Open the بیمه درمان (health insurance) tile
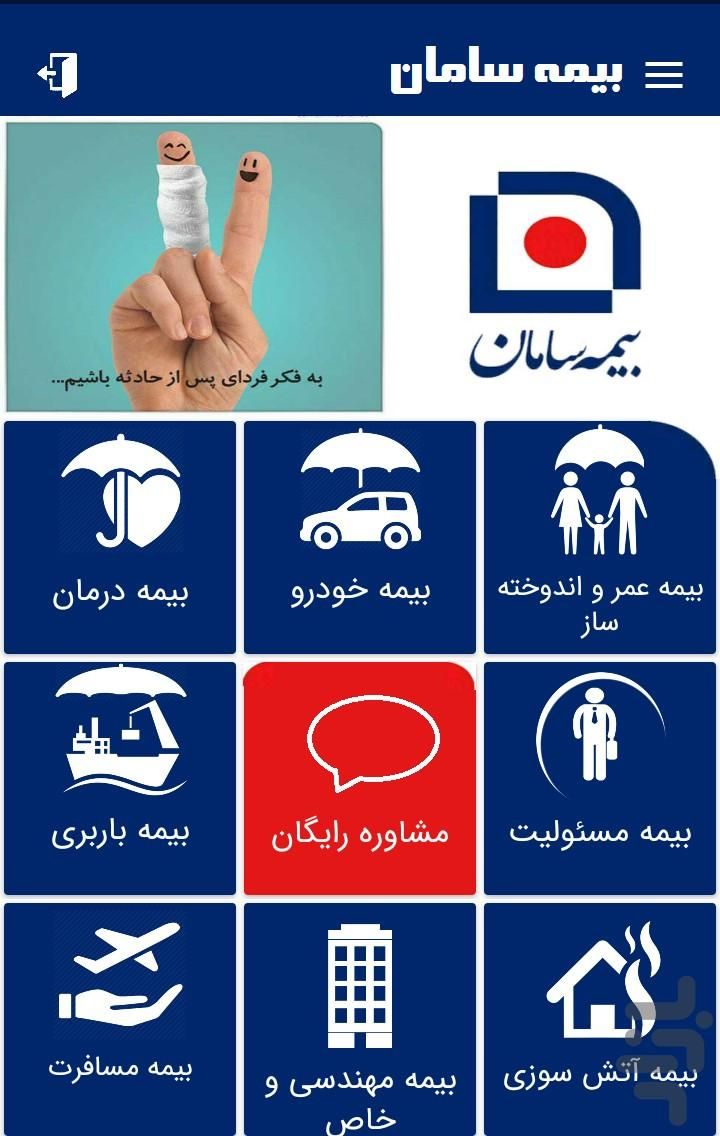The image size is (720, 1136). [x=120, y=537]
